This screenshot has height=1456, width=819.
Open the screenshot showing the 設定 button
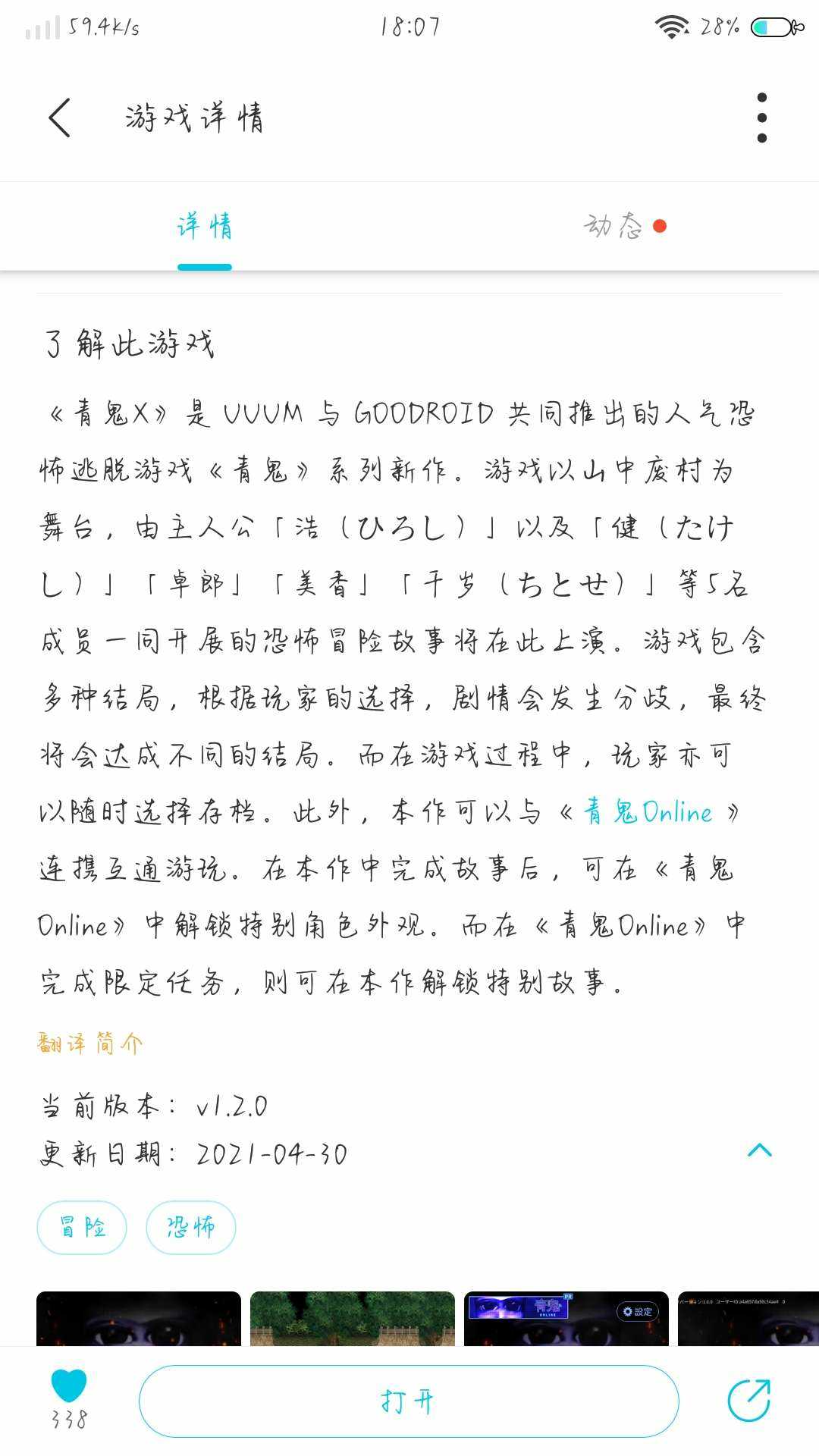pos(566,1319)
